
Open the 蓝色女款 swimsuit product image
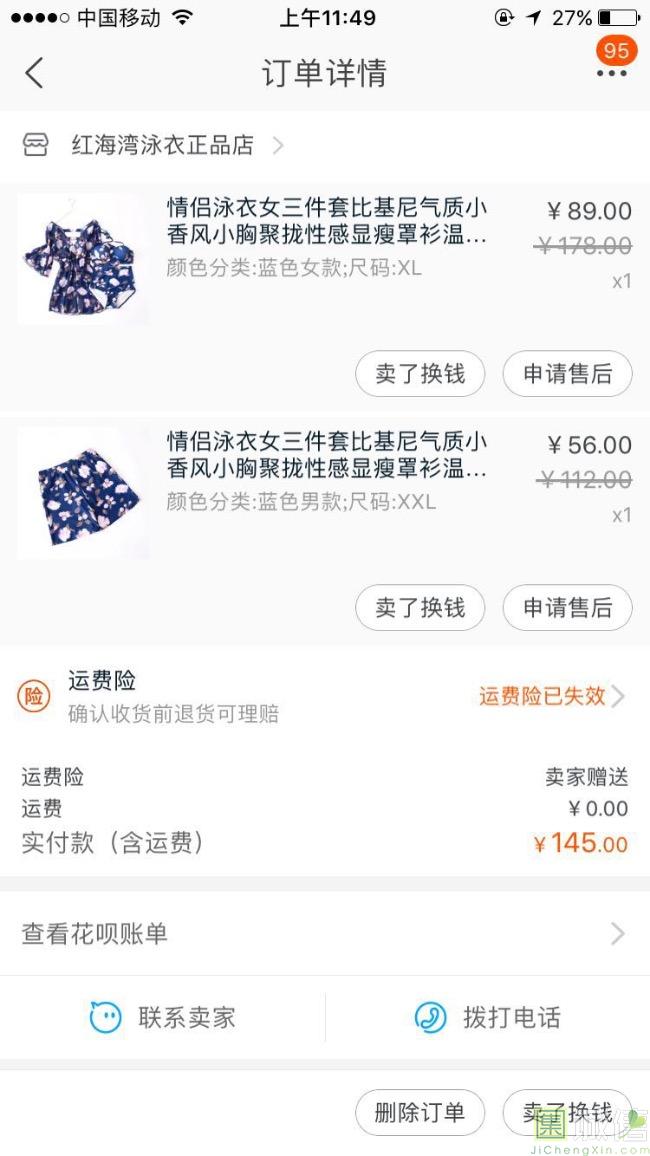pos(83,259)
